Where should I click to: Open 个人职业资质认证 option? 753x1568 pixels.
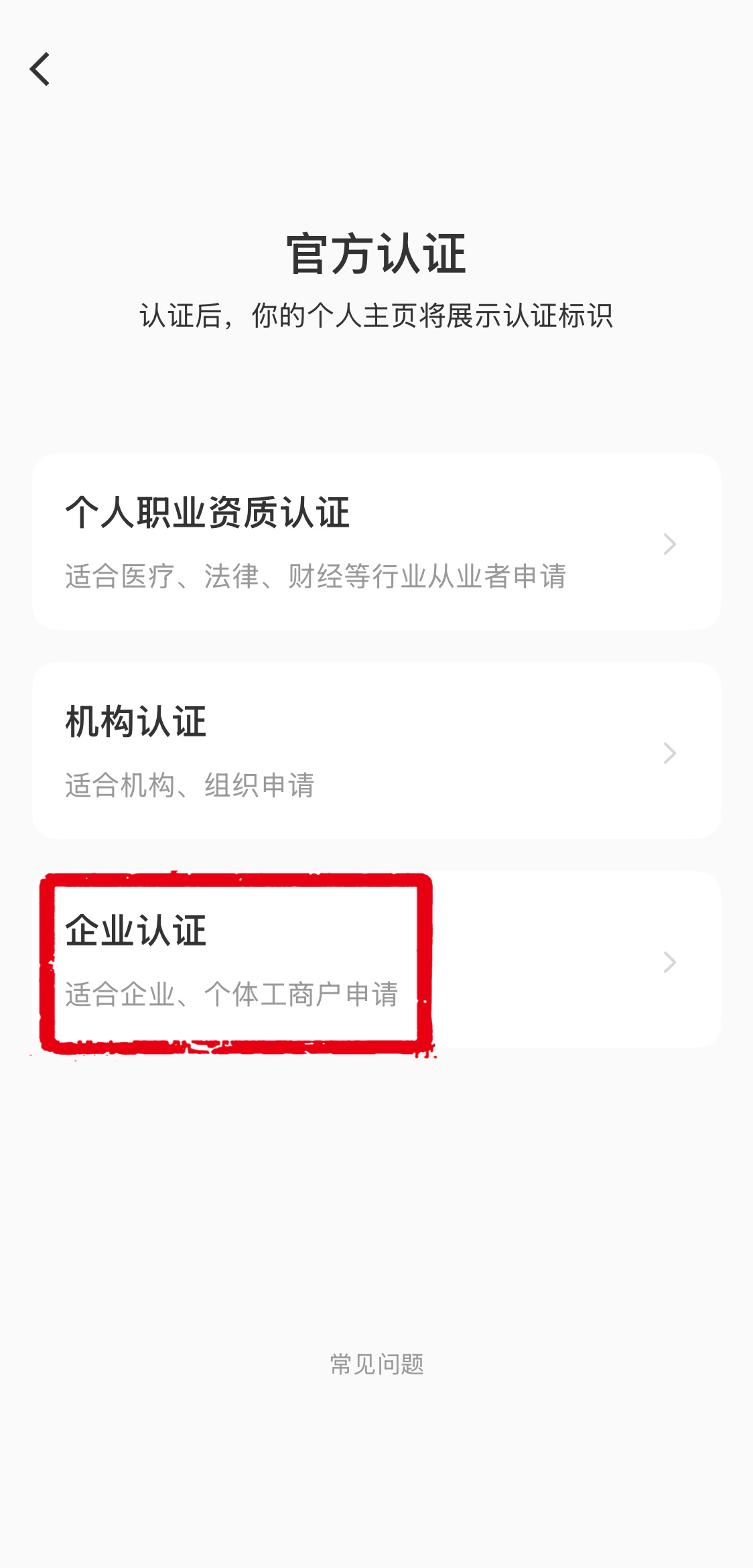[376, 541]
